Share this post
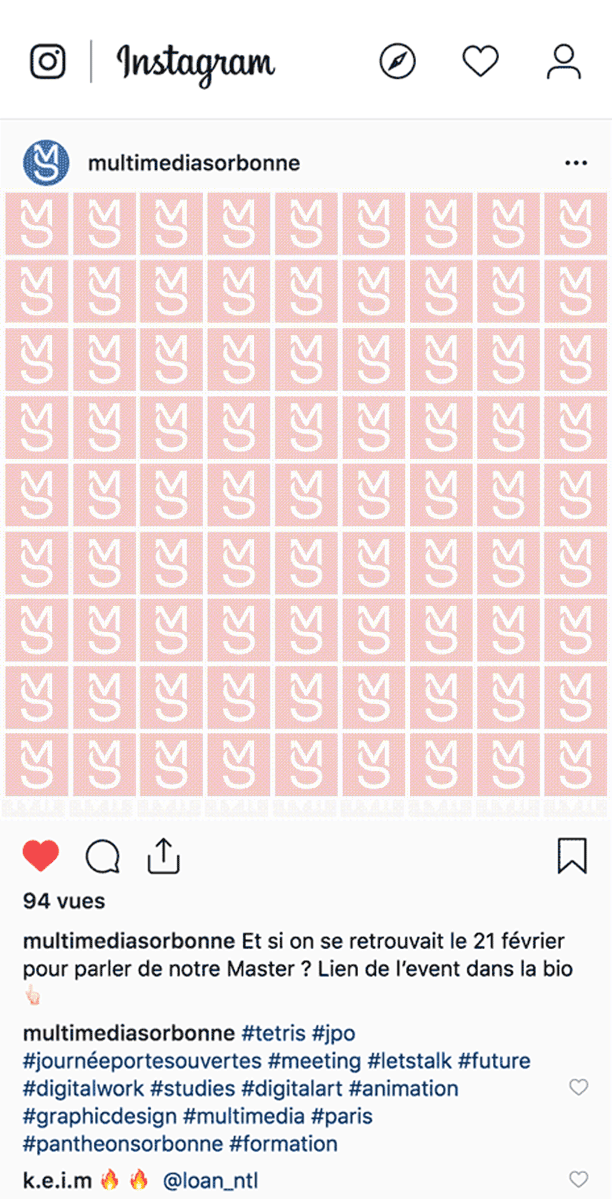The width and height of the screenshot is (612, 1199). tap(162, 856)
